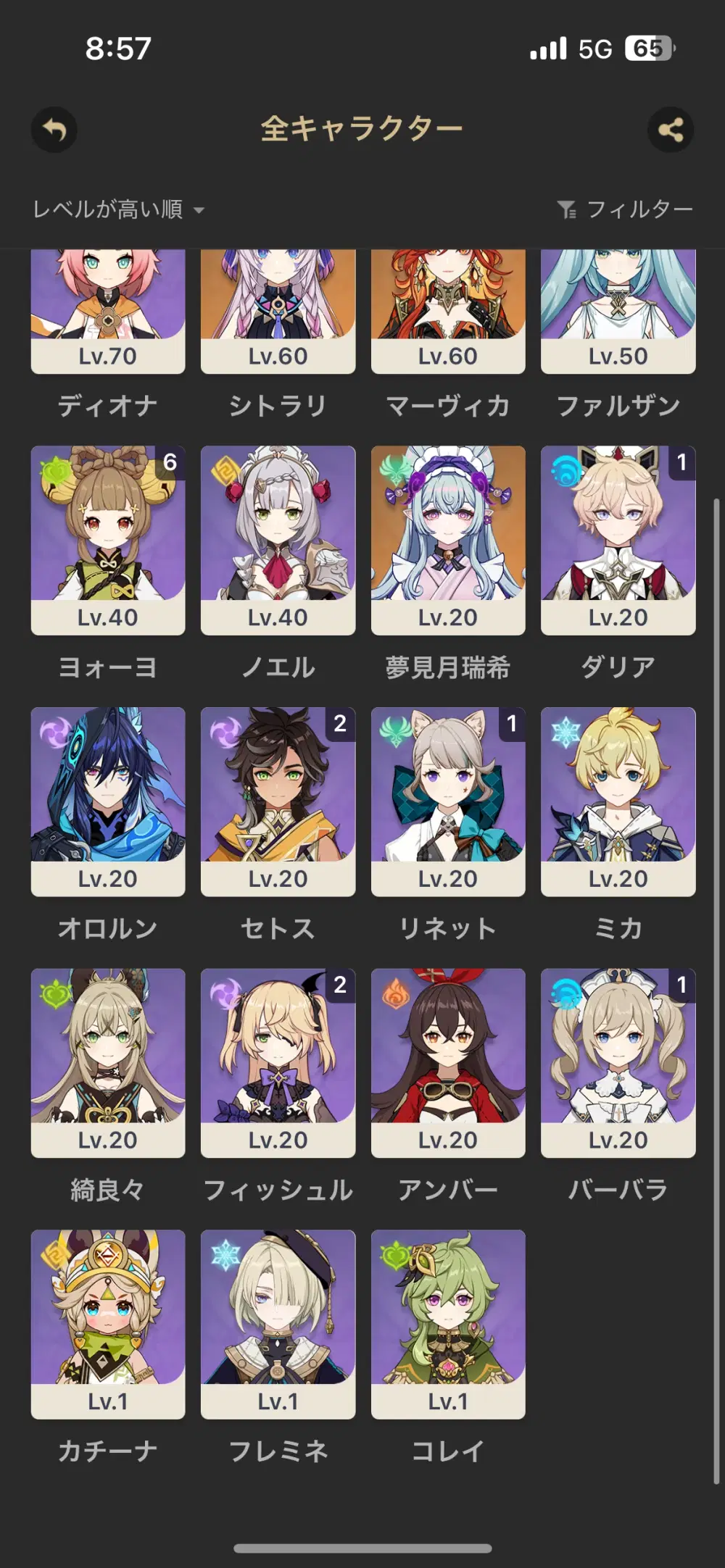Open カチーナ character card

[108, 1323]
